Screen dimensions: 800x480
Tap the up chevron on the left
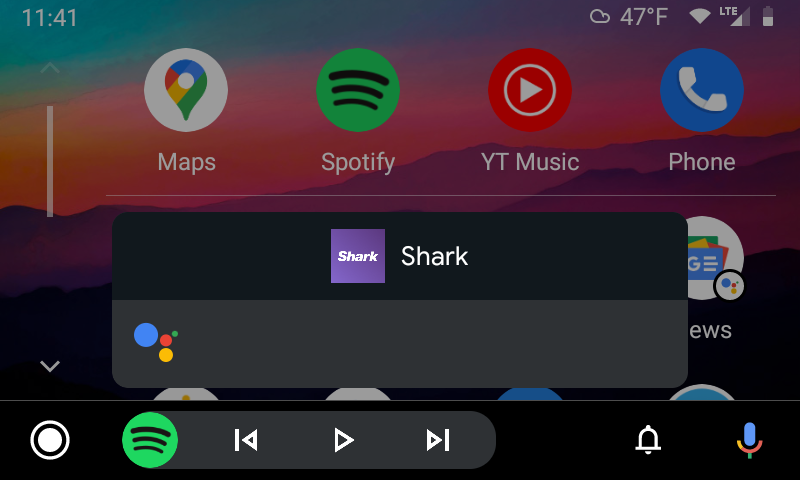50,69
